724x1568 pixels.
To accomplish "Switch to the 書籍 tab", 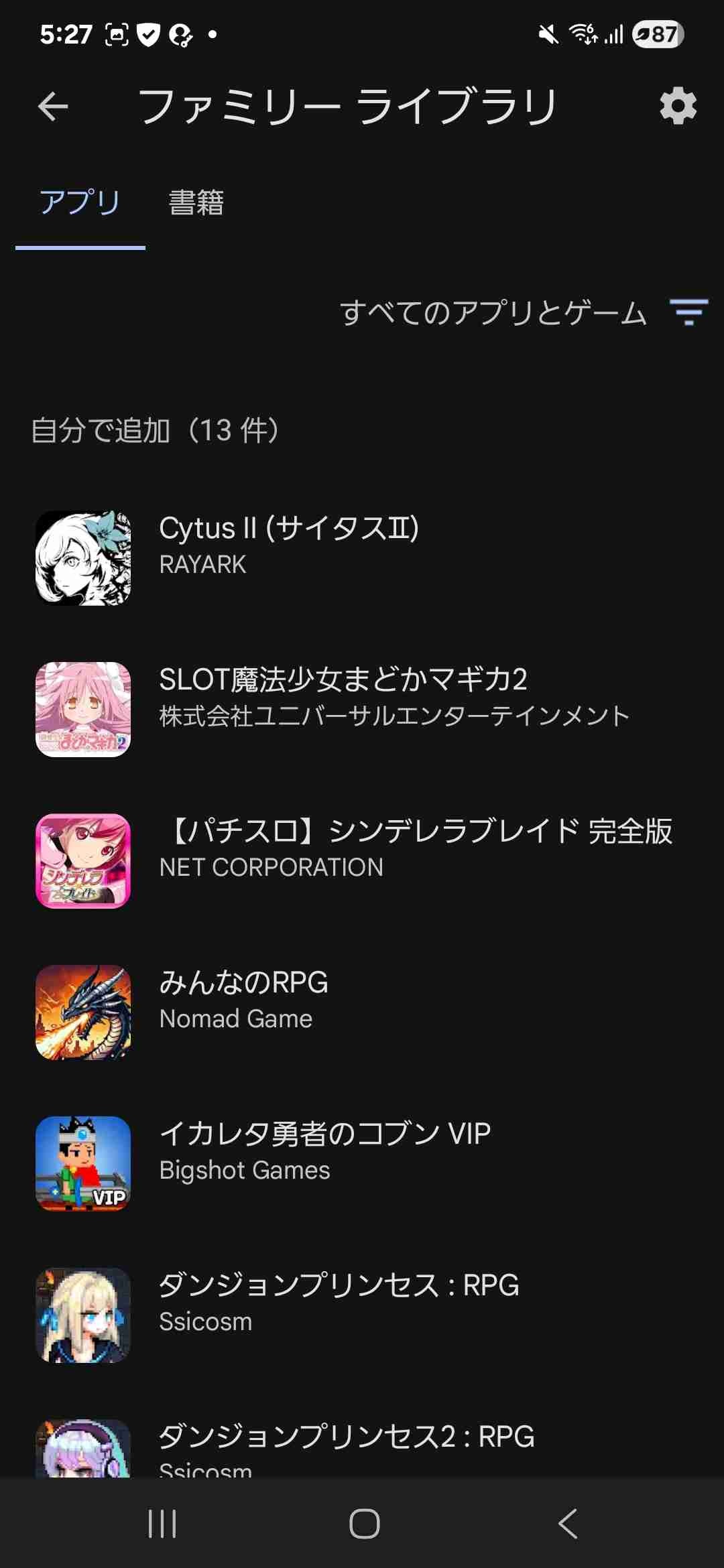I will pyautogui.click(x=196, y=202).
